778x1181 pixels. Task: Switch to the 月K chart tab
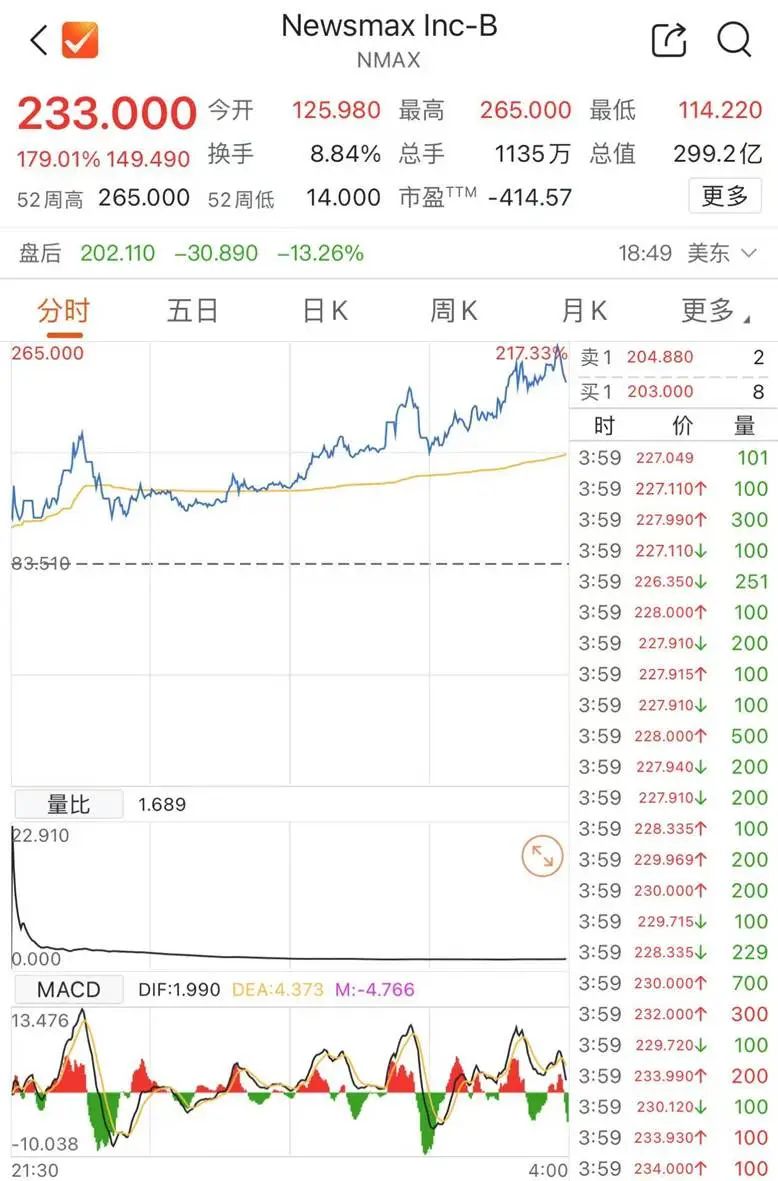[584, 311]
